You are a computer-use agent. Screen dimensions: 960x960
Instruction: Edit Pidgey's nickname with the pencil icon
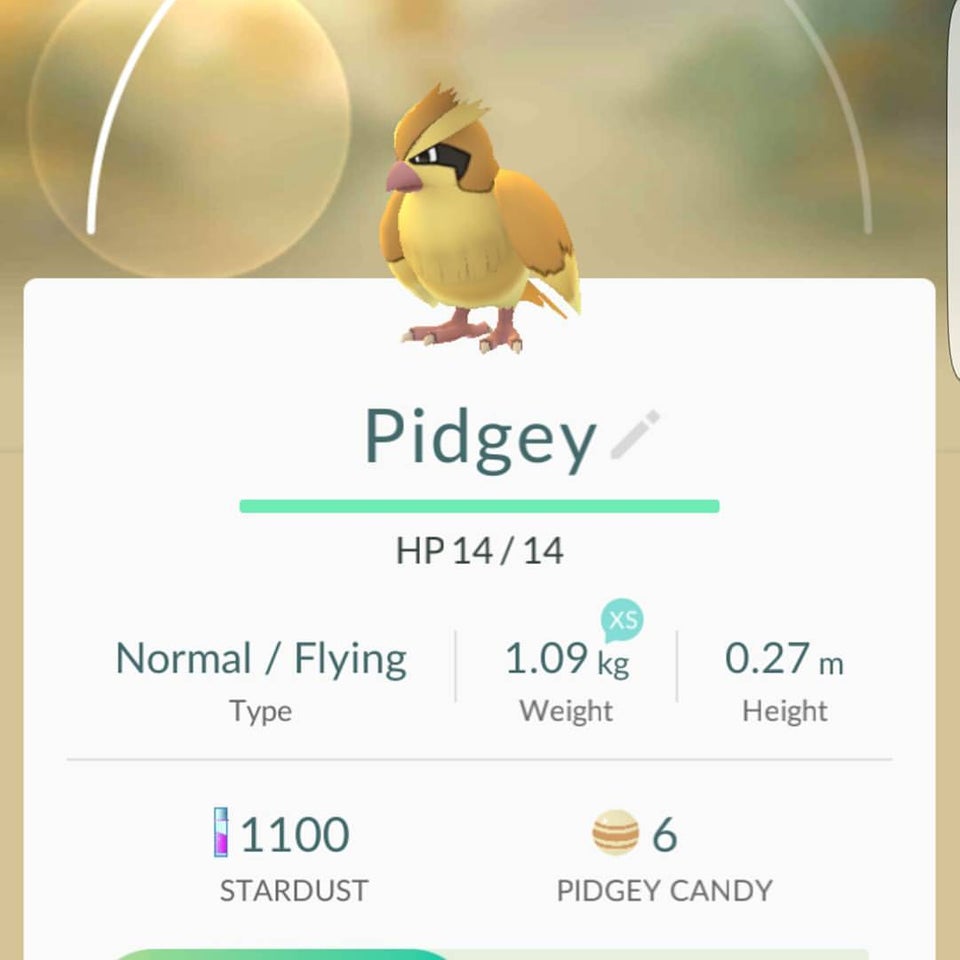point(636,435)
